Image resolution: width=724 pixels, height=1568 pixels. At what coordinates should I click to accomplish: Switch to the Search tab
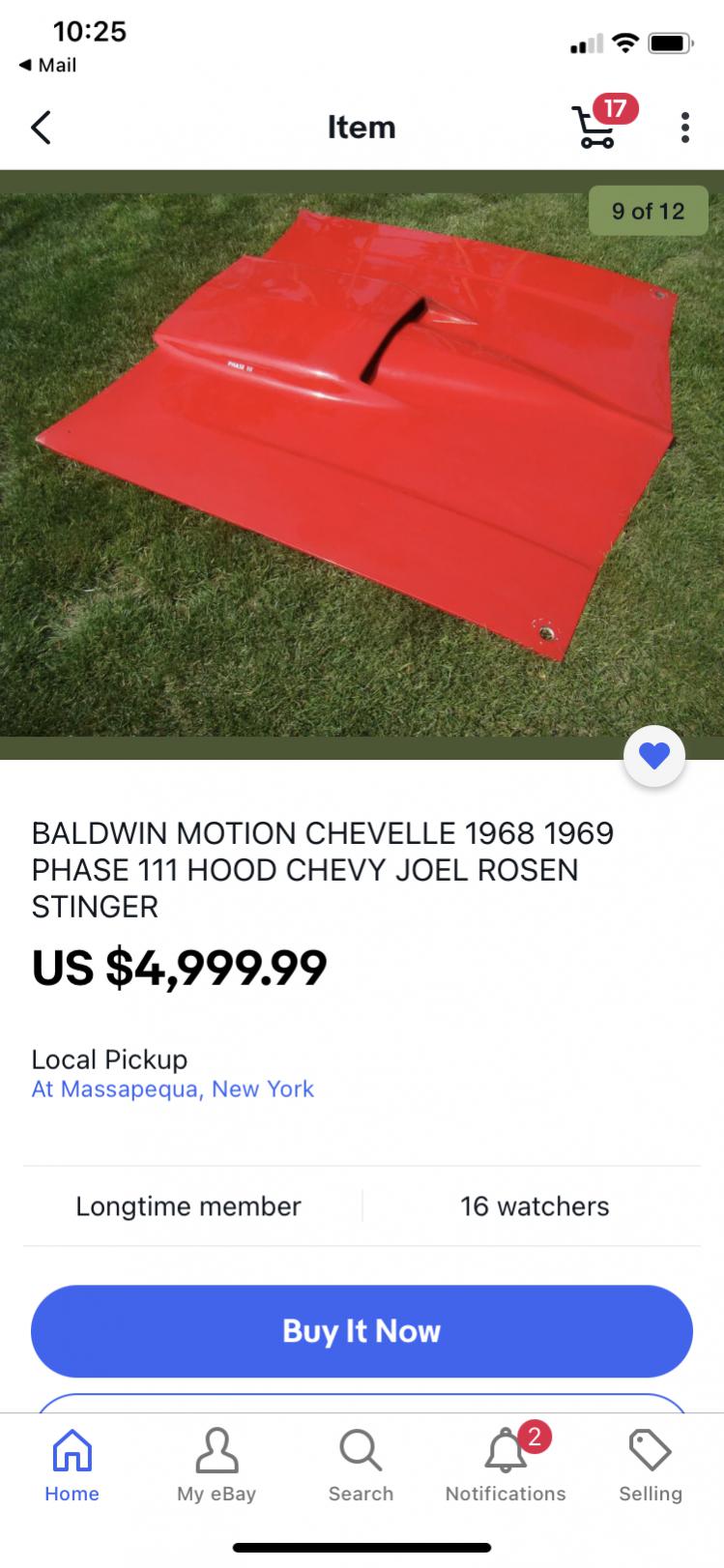point(361,1466)
